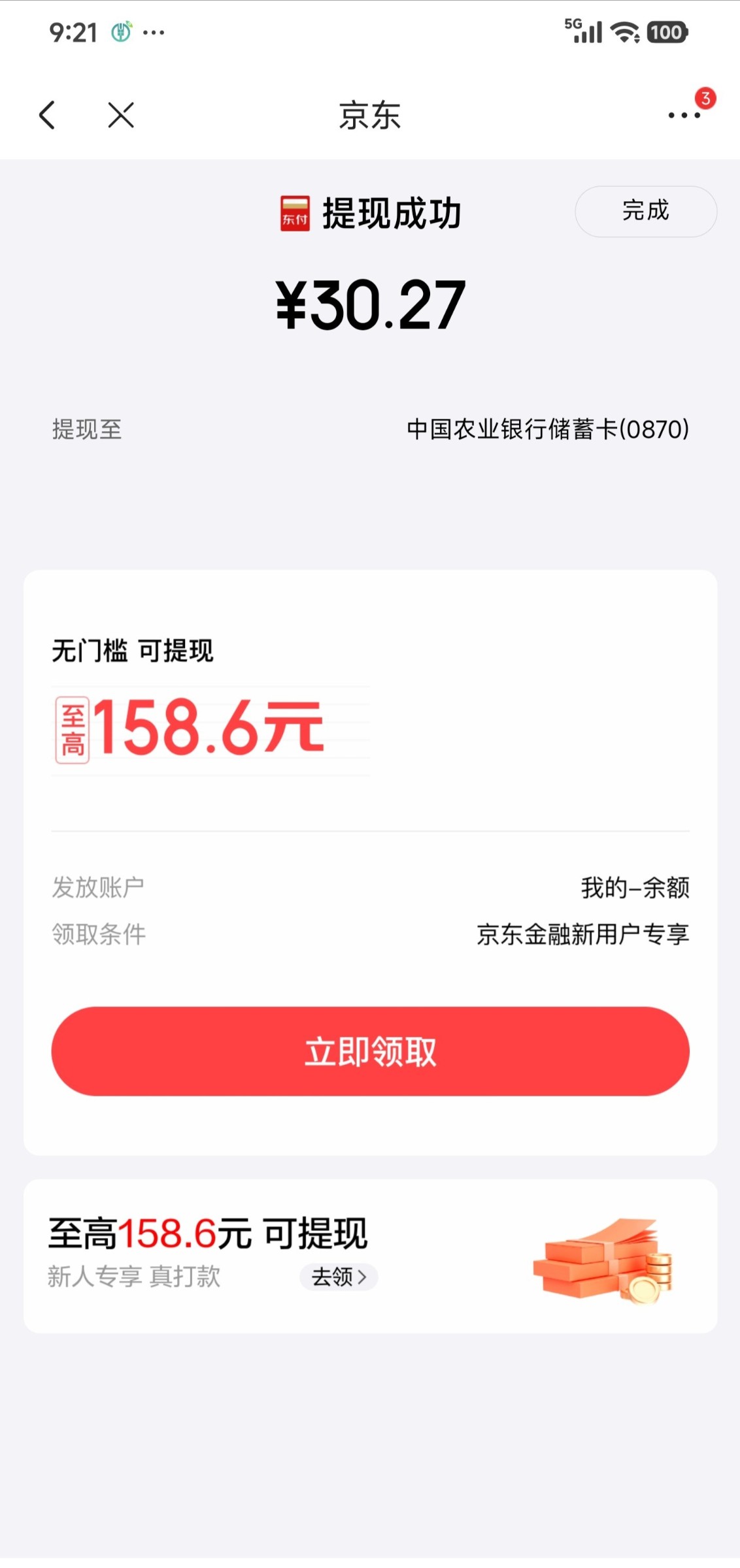Viewport: 740px width, 1568px height.
Task: Open the three-dot overflow menu
Action: coord(684,116)
